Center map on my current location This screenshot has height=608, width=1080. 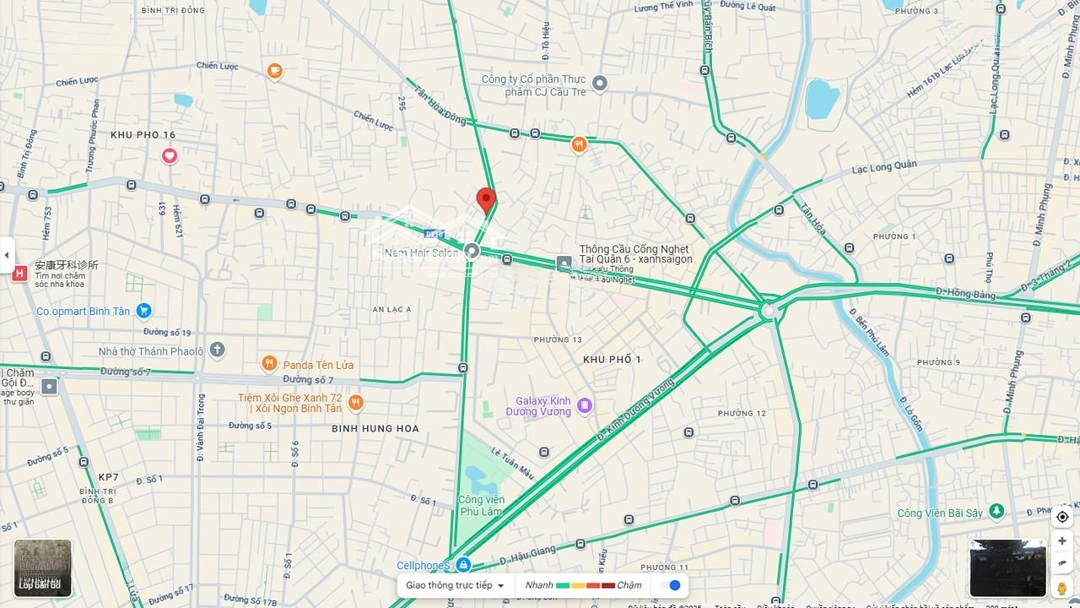(1062, 517)
